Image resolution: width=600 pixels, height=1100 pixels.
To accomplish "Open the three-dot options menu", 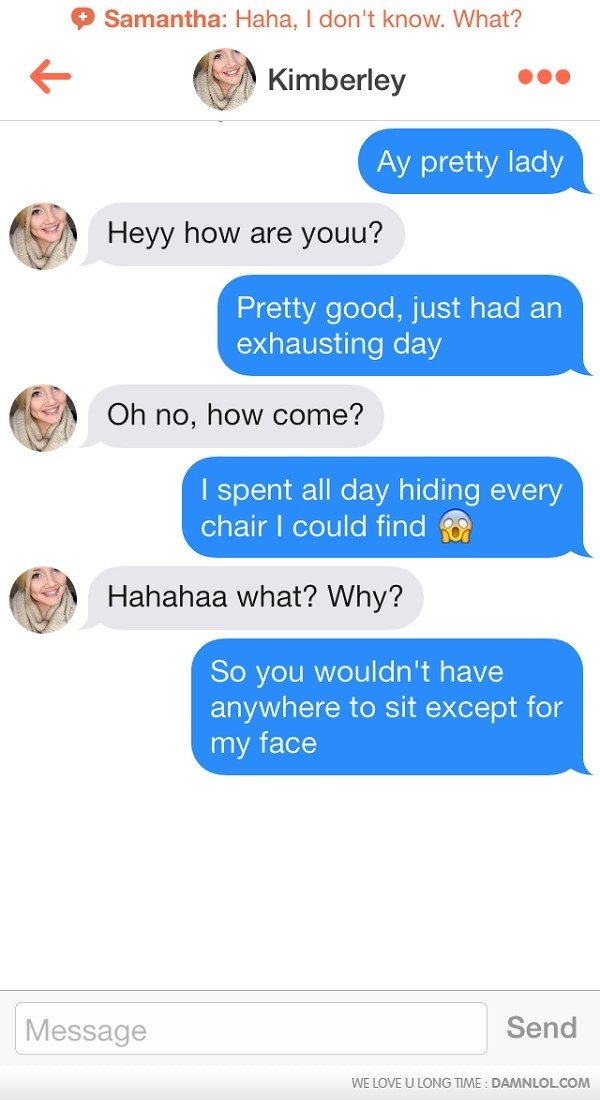I will tap(544, 77).
